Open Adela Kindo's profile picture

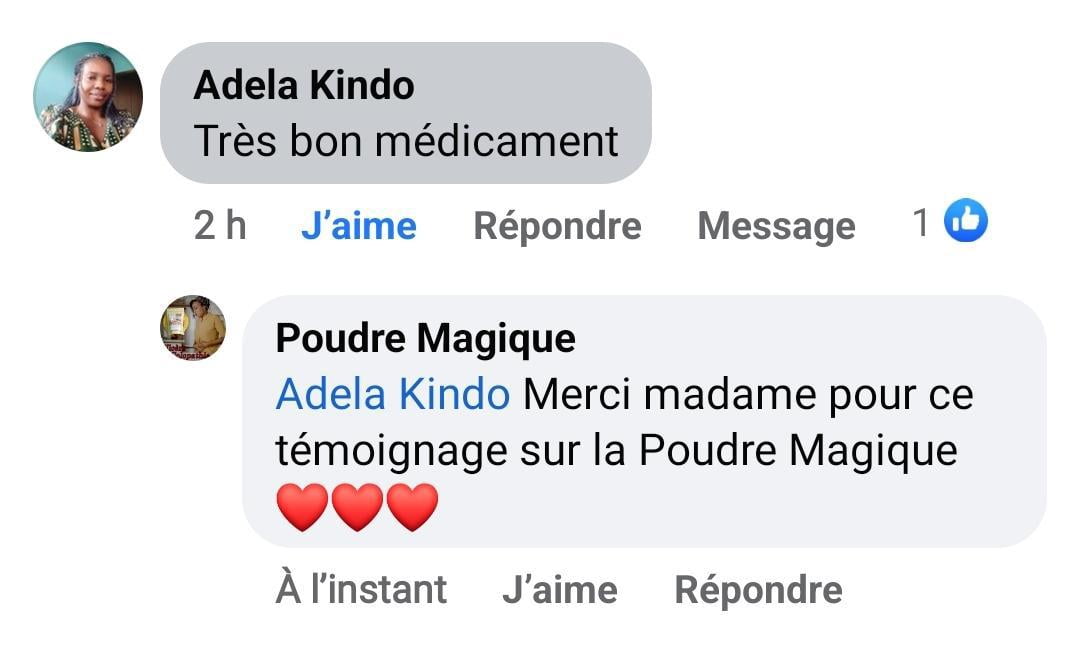pos(88,97)
